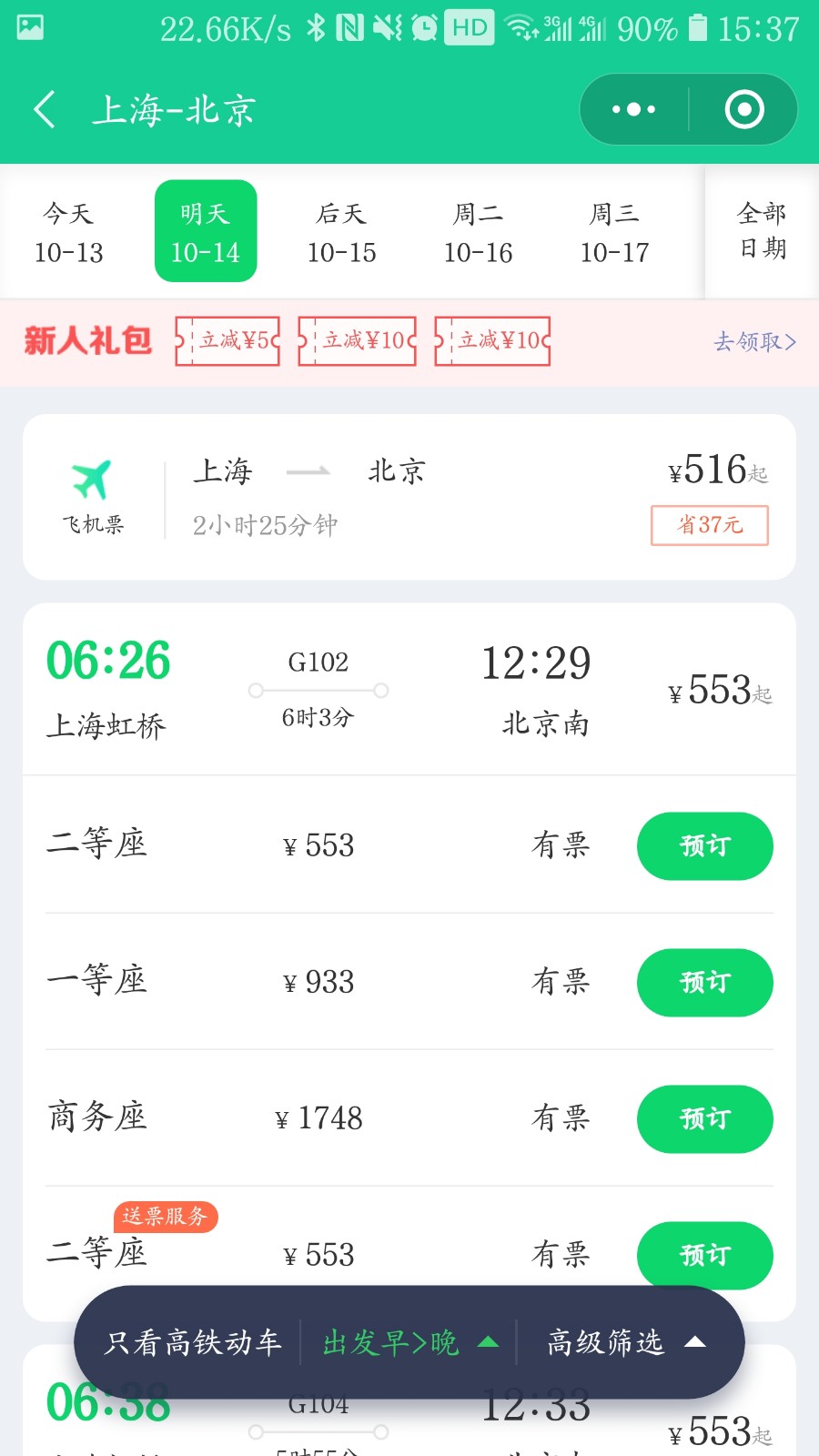Open the mini program more options menu
The image size is (819, 1456).
click(x=634, y=110)
